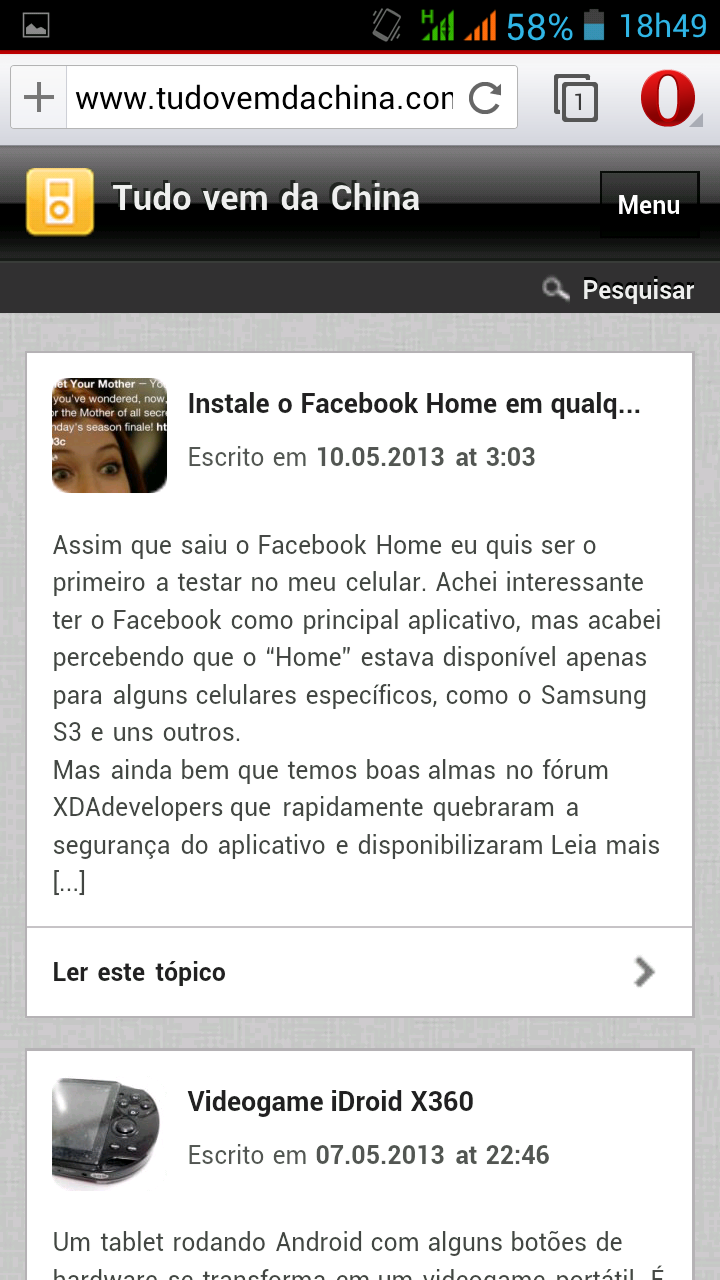Tap Pesquisar to search the site
Screen dimensions: 720x1280
coord(618,290)
